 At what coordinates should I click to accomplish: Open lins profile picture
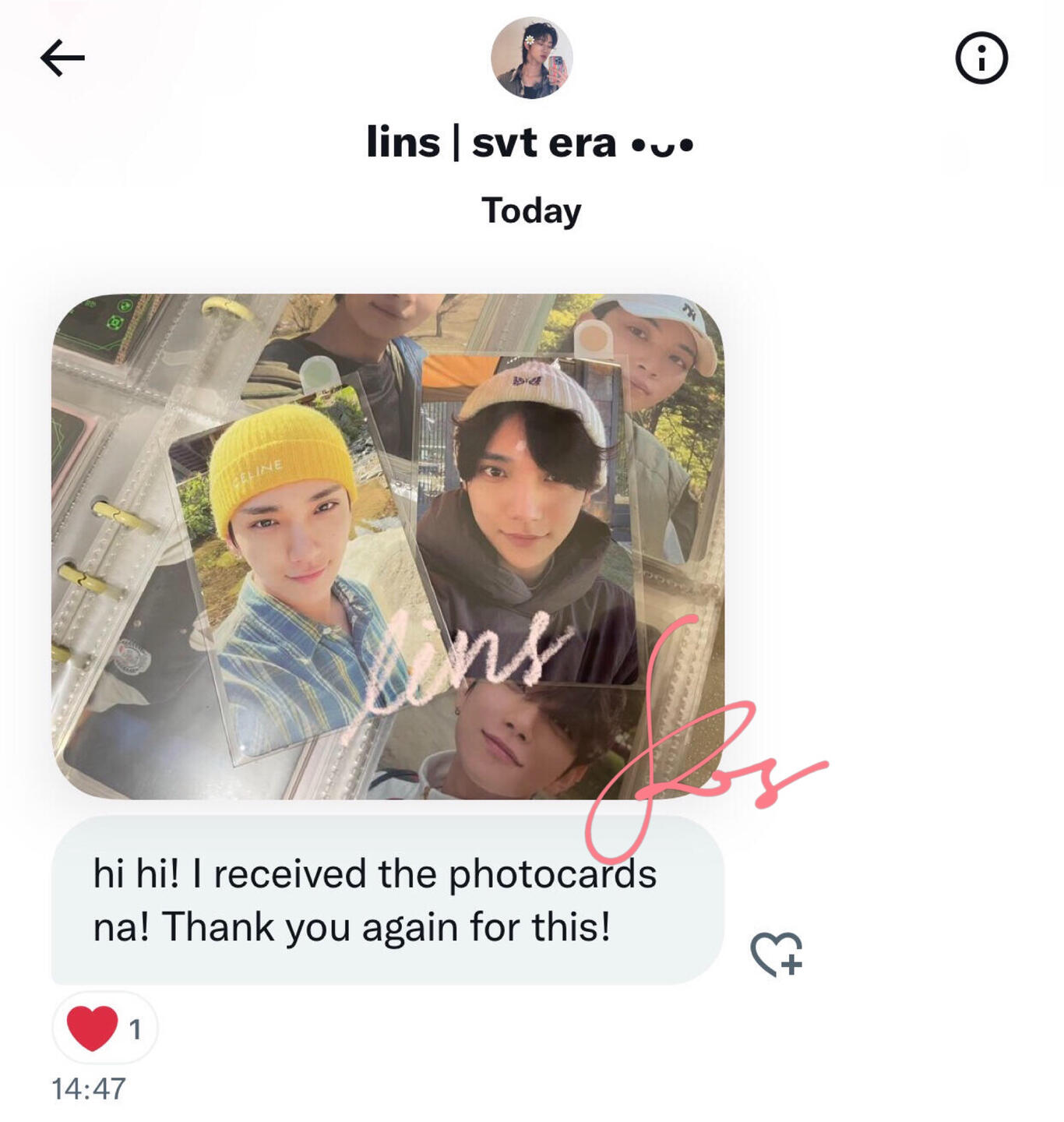531,58
